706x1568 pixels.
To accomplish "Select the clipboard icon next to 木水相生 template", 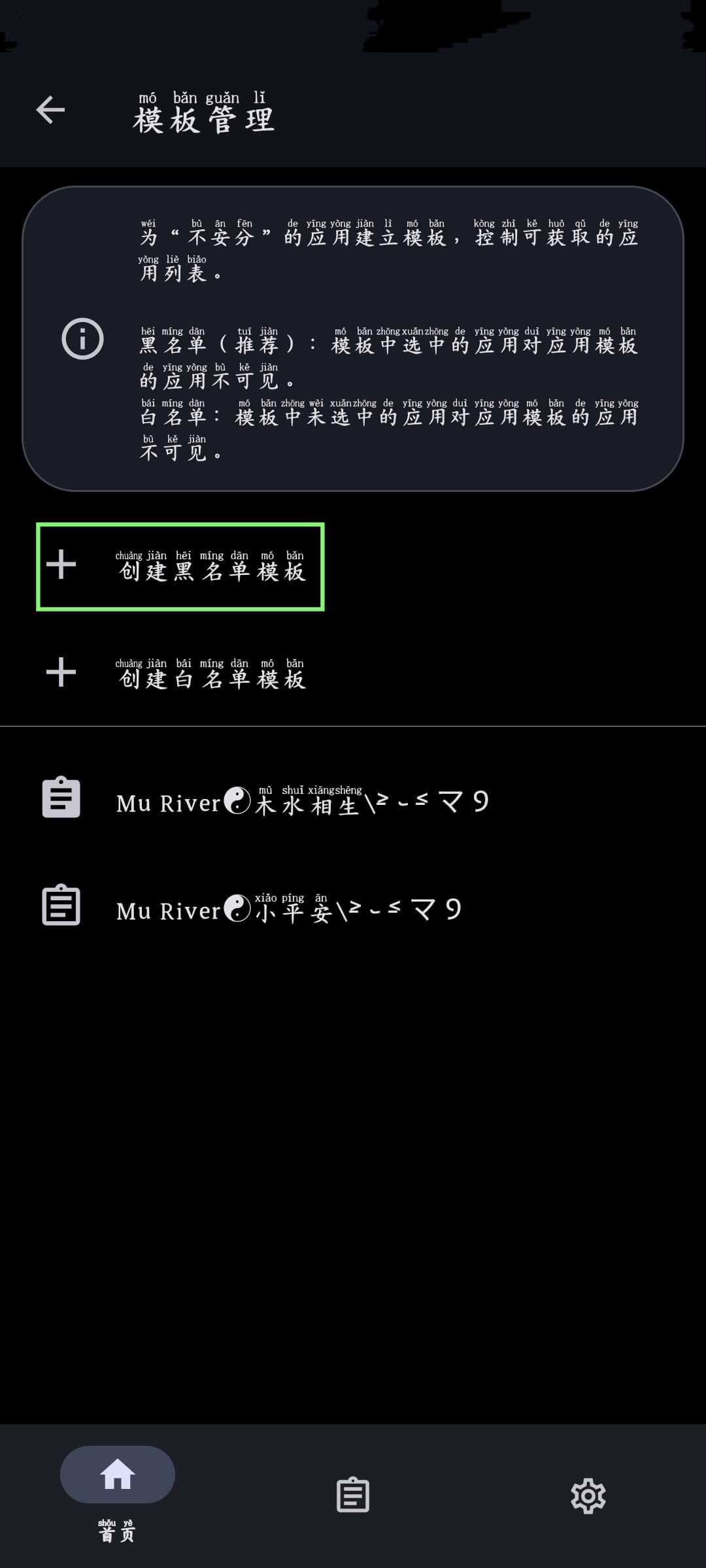I will (x=61, y=797).
